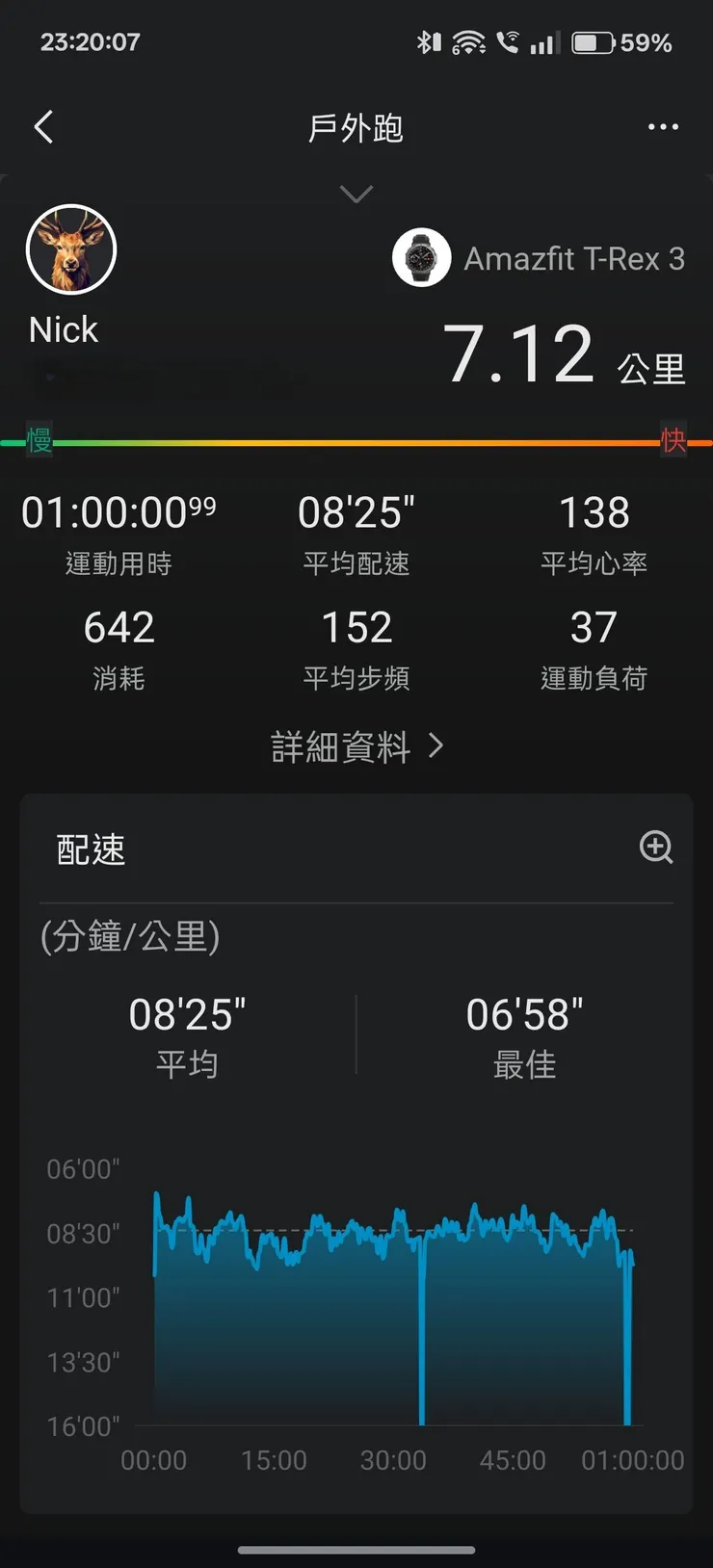
Task: Open the three-dot overflow menu
Action: coord(663,126)
